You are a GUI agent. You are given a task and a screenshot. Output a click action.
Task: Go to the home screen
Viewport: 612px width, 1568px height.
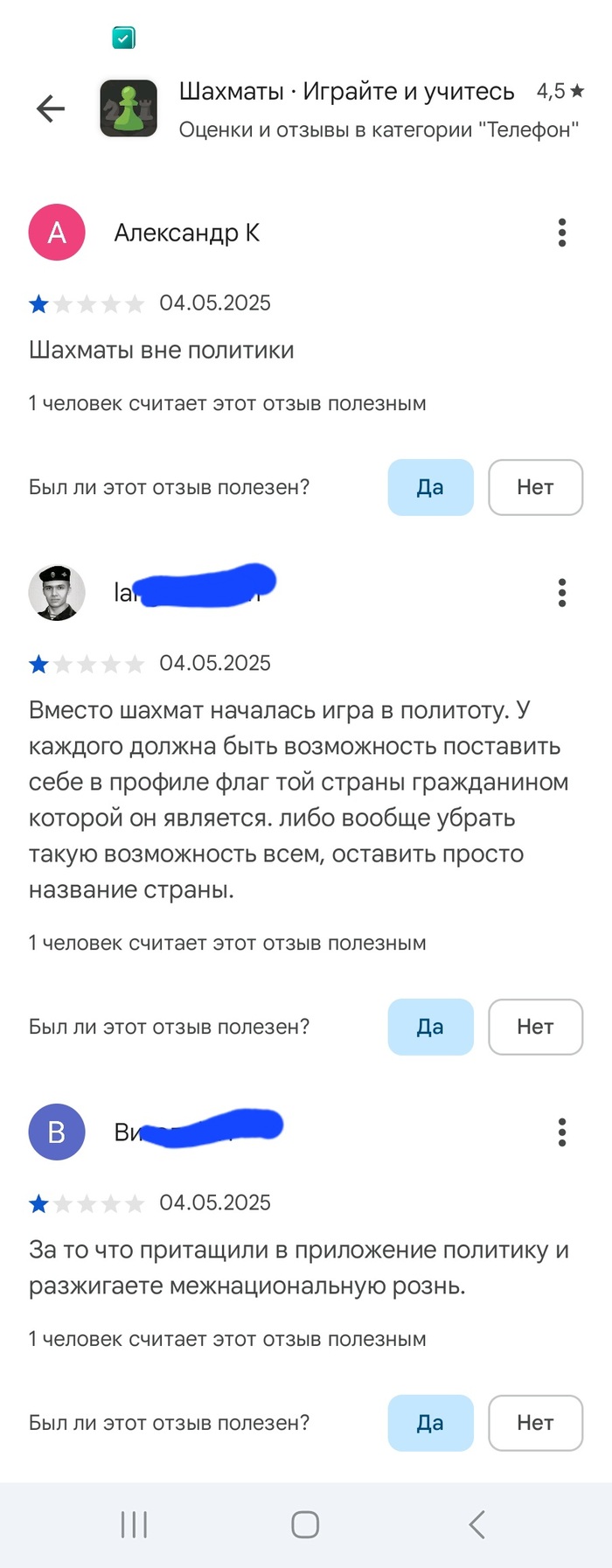(305, 1524)
